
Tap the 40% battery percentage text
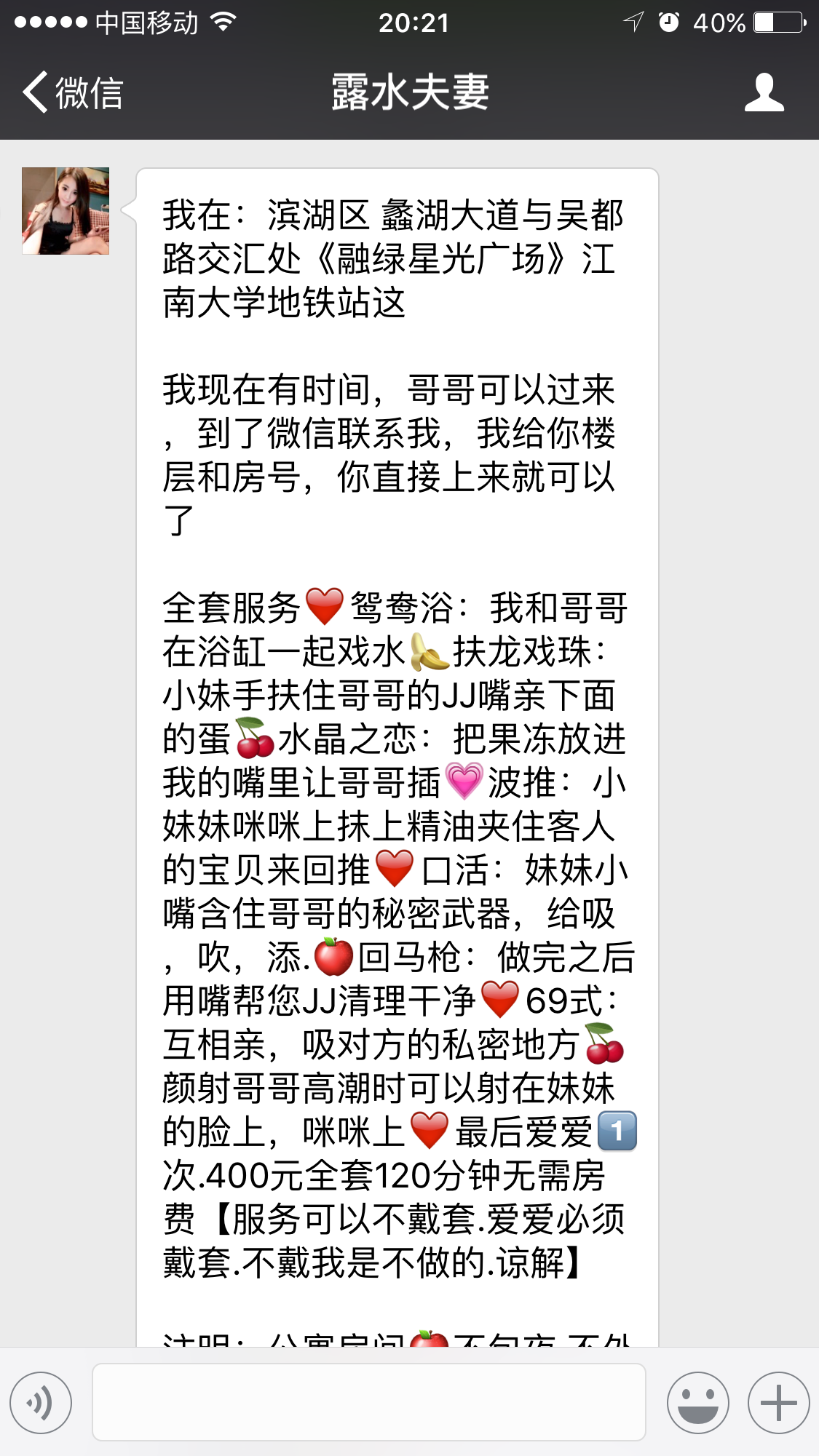click(721, 23)
